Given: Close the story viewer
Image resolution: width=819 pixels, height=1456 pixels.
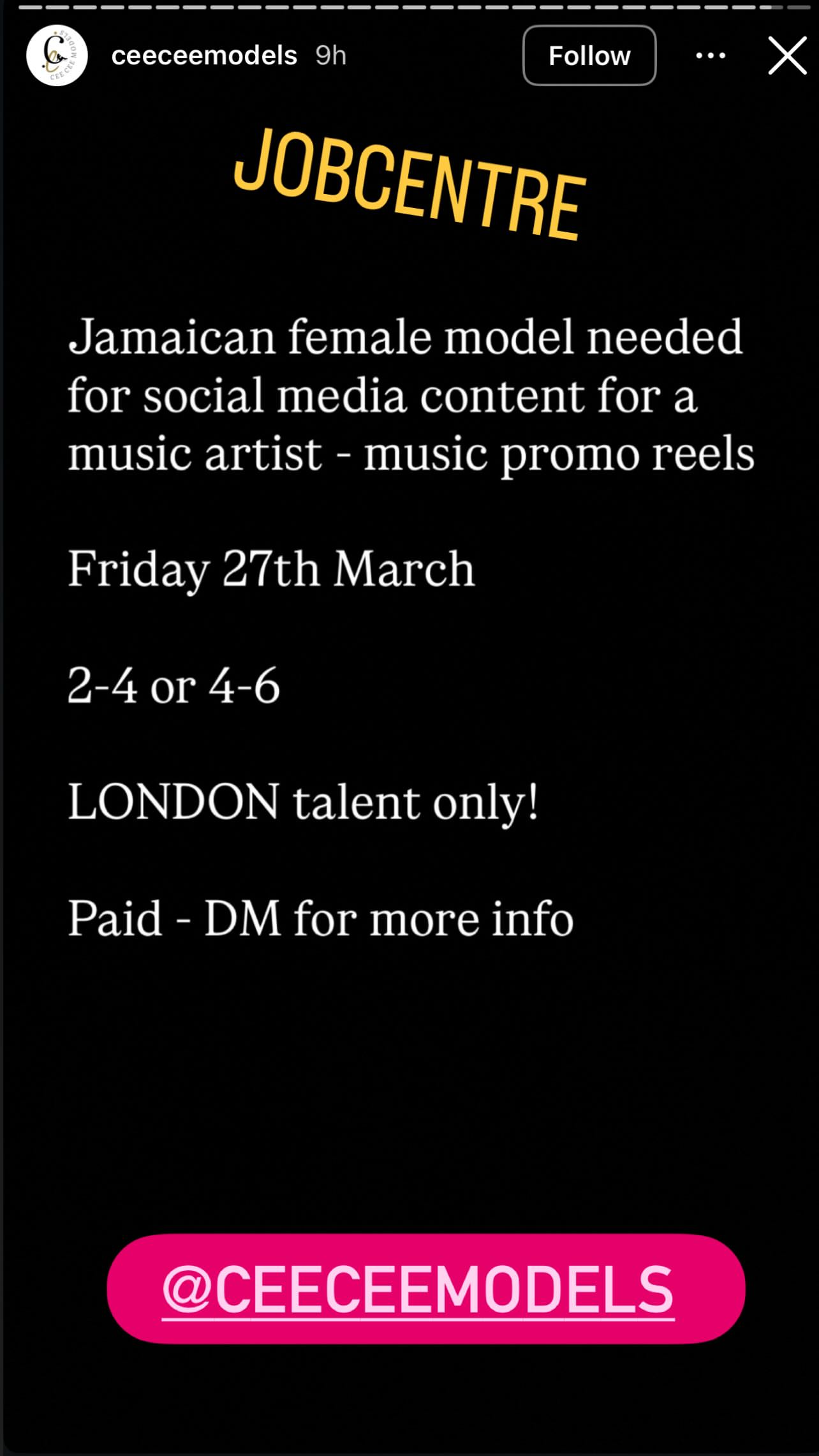Looking at the screenshot, I should (787, 56).
